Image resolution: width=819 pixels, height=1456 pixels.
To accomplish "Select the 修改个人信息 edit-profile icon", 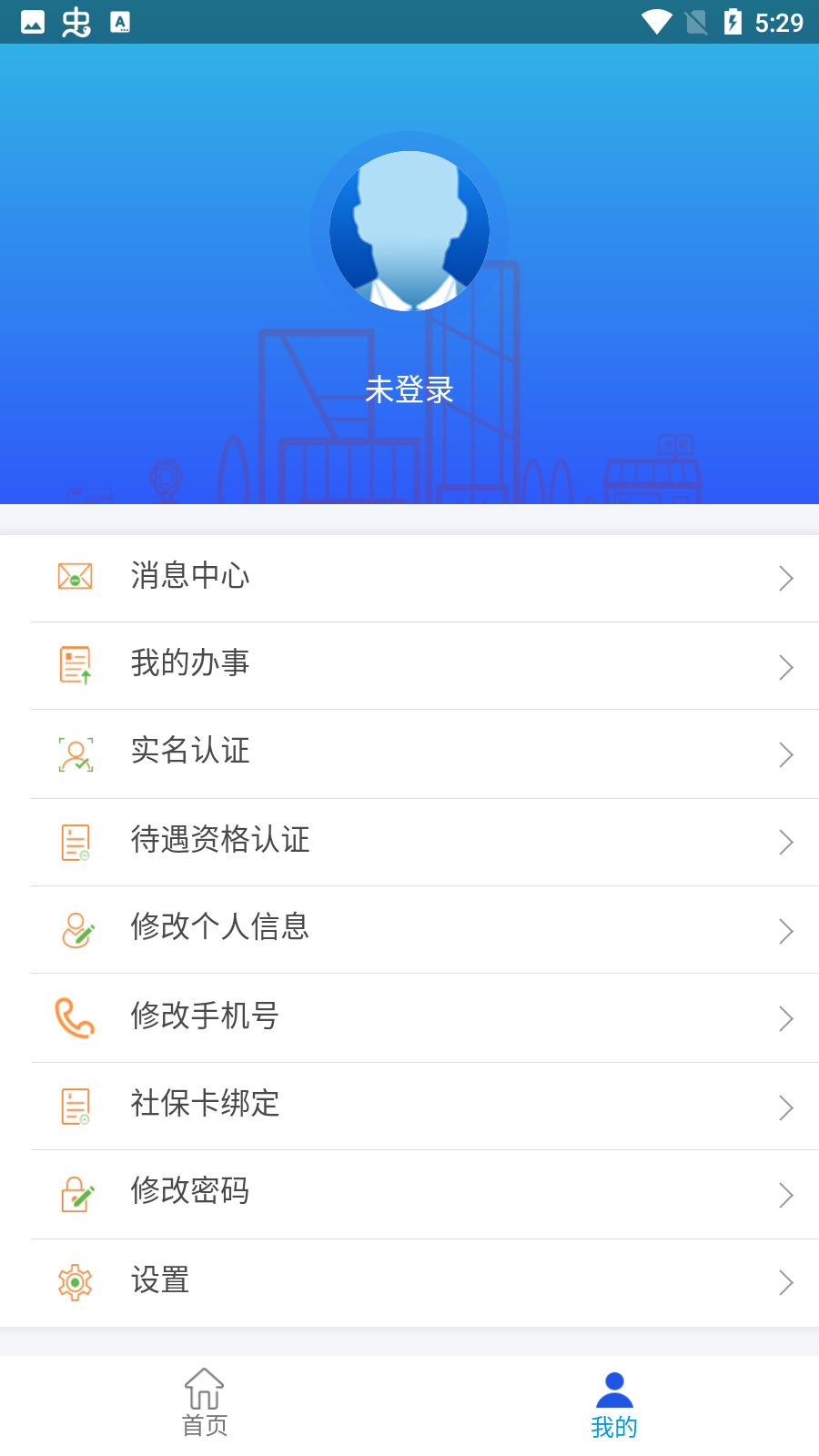I will coord(76,929).
